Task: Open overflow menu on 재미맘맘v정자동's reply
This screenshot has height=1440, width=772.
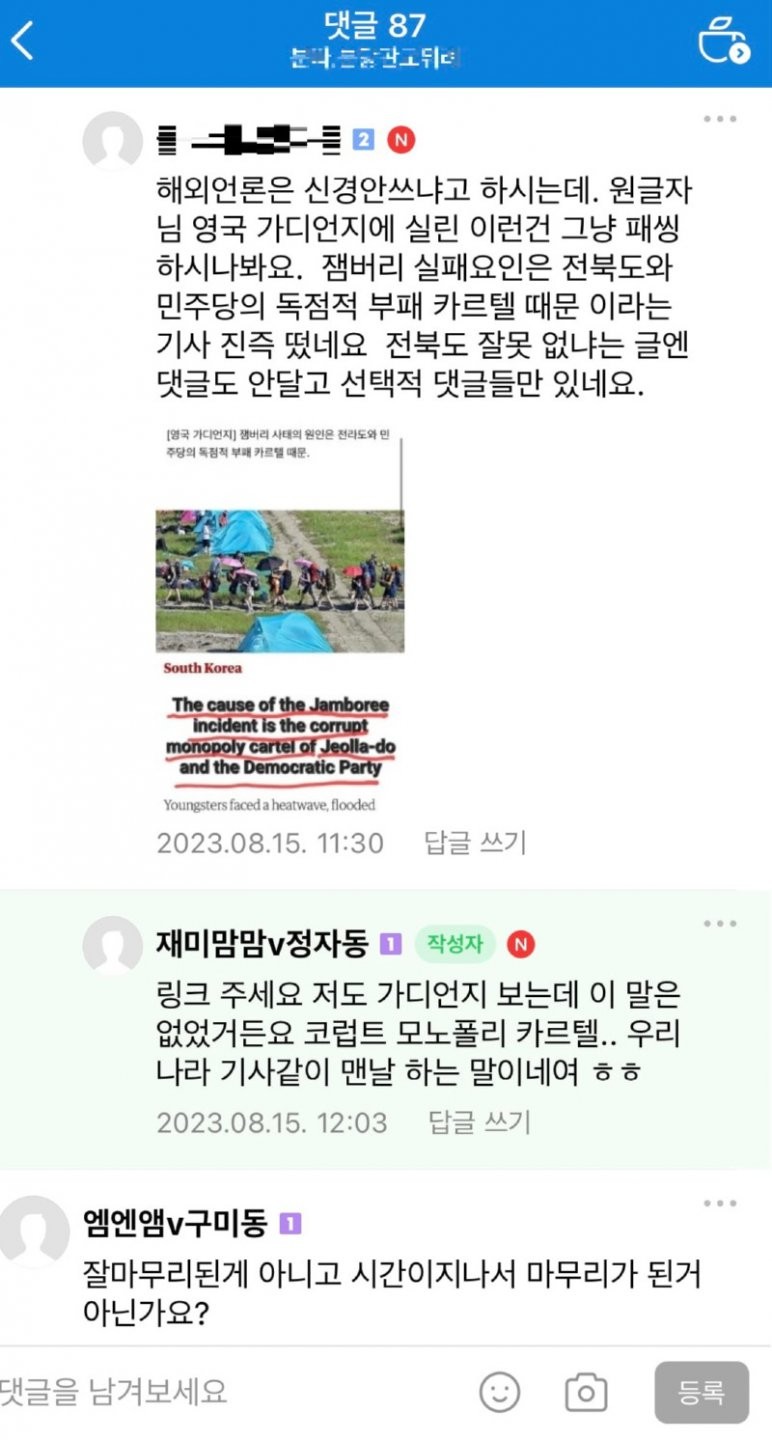Action: click(x=720, y=924)
